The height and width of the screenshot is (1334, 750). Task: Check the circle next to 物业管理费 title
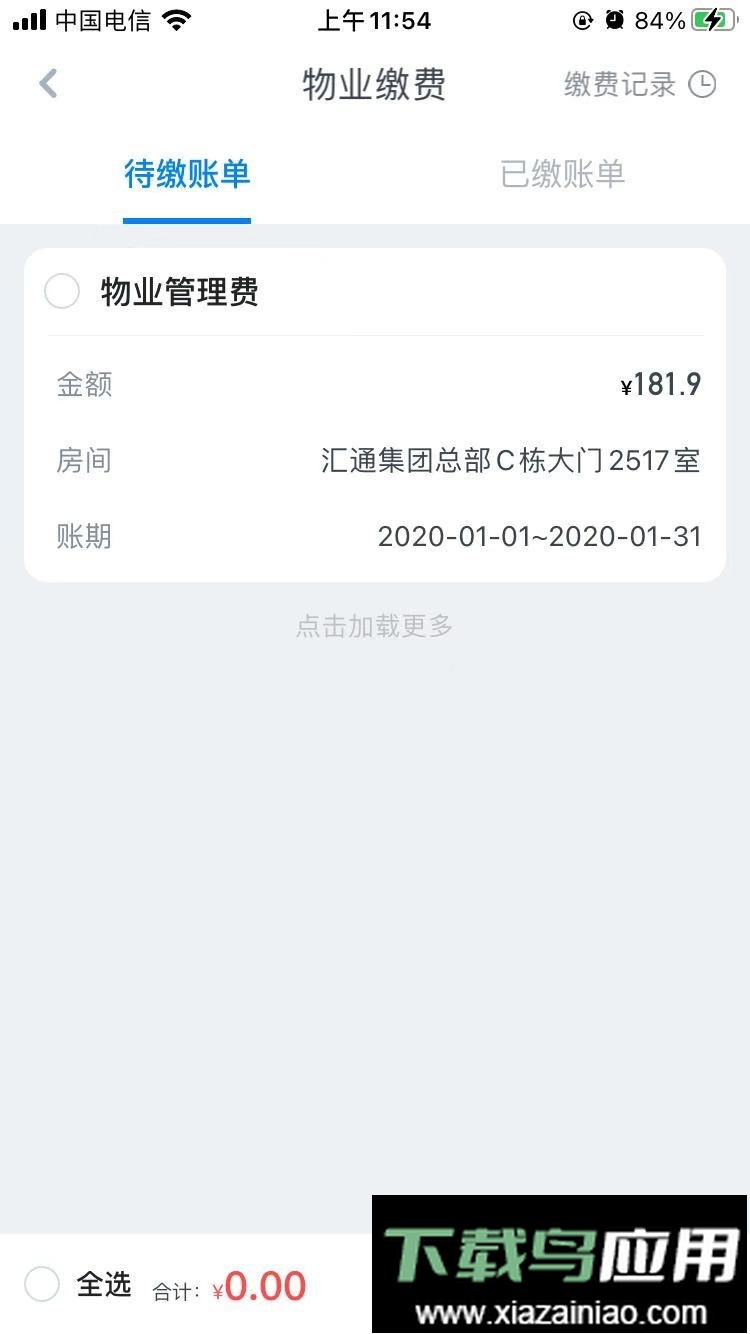[61, 291]
